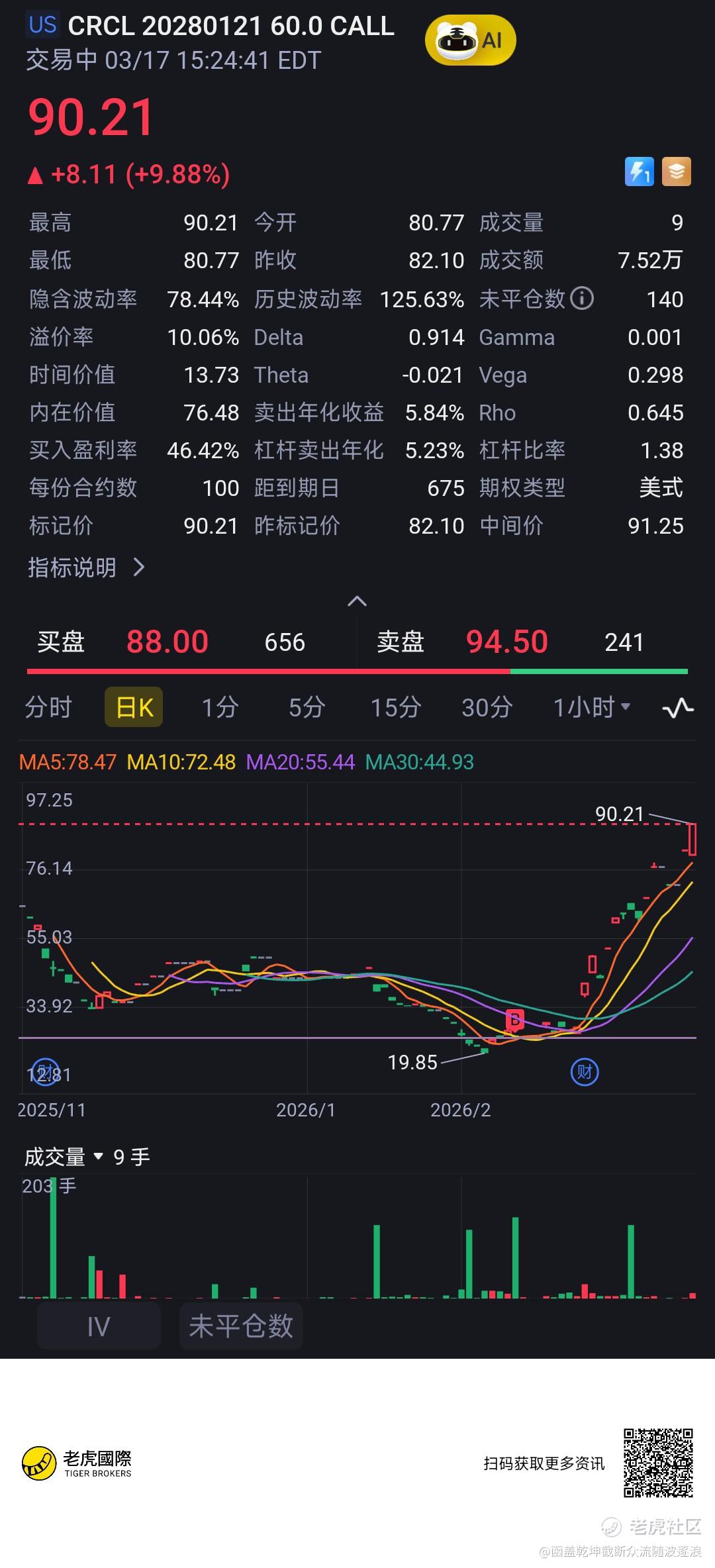Screen dimensions: 715x1568
Task: Open the AI assistant button
Action: (470, 41)
